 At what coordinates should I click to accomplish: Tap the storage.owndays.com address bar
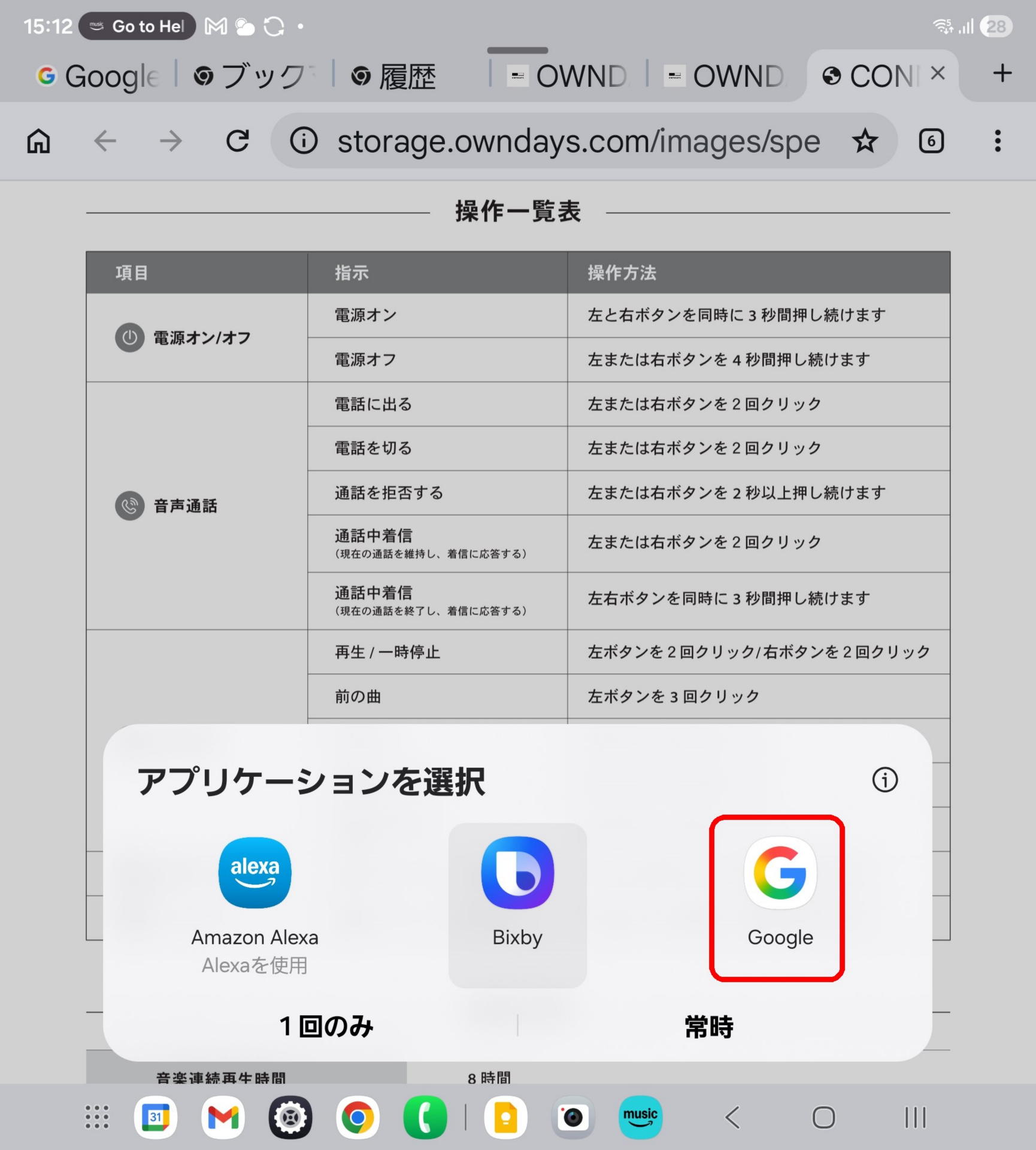point(578,141)
